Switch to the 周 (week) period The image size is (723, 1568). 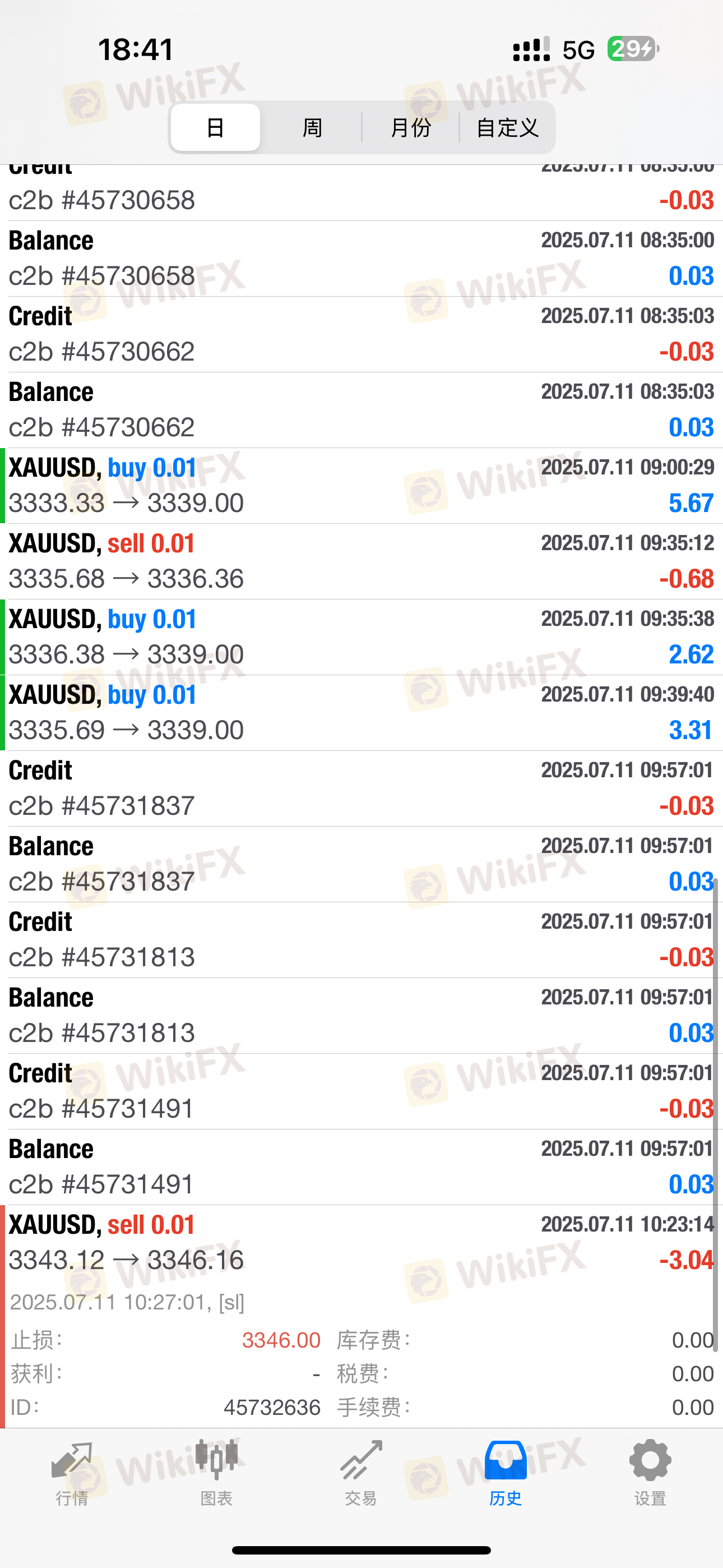click(312, 128)
